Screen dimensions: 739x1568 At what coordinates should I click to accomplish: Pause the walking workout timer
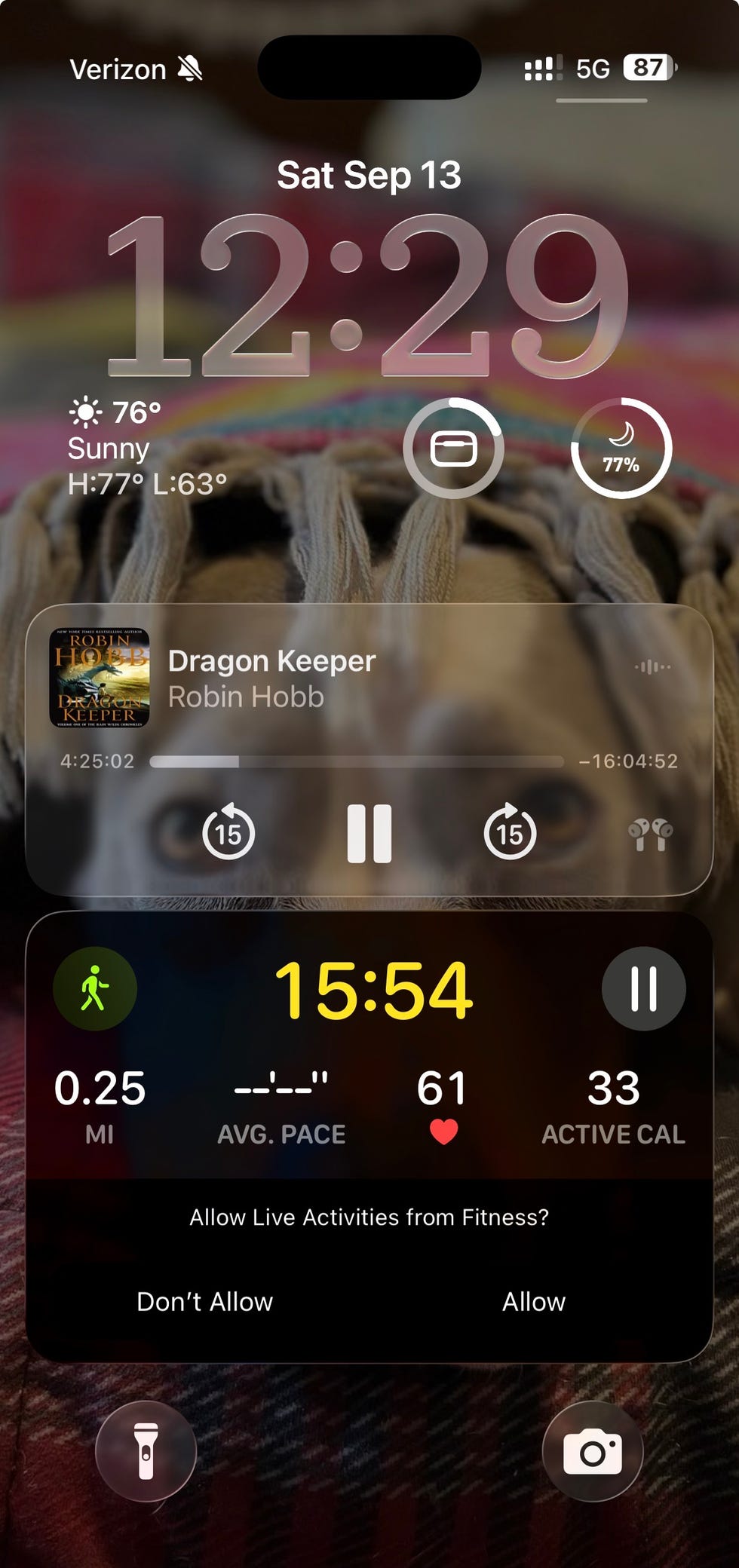(643, 988)
